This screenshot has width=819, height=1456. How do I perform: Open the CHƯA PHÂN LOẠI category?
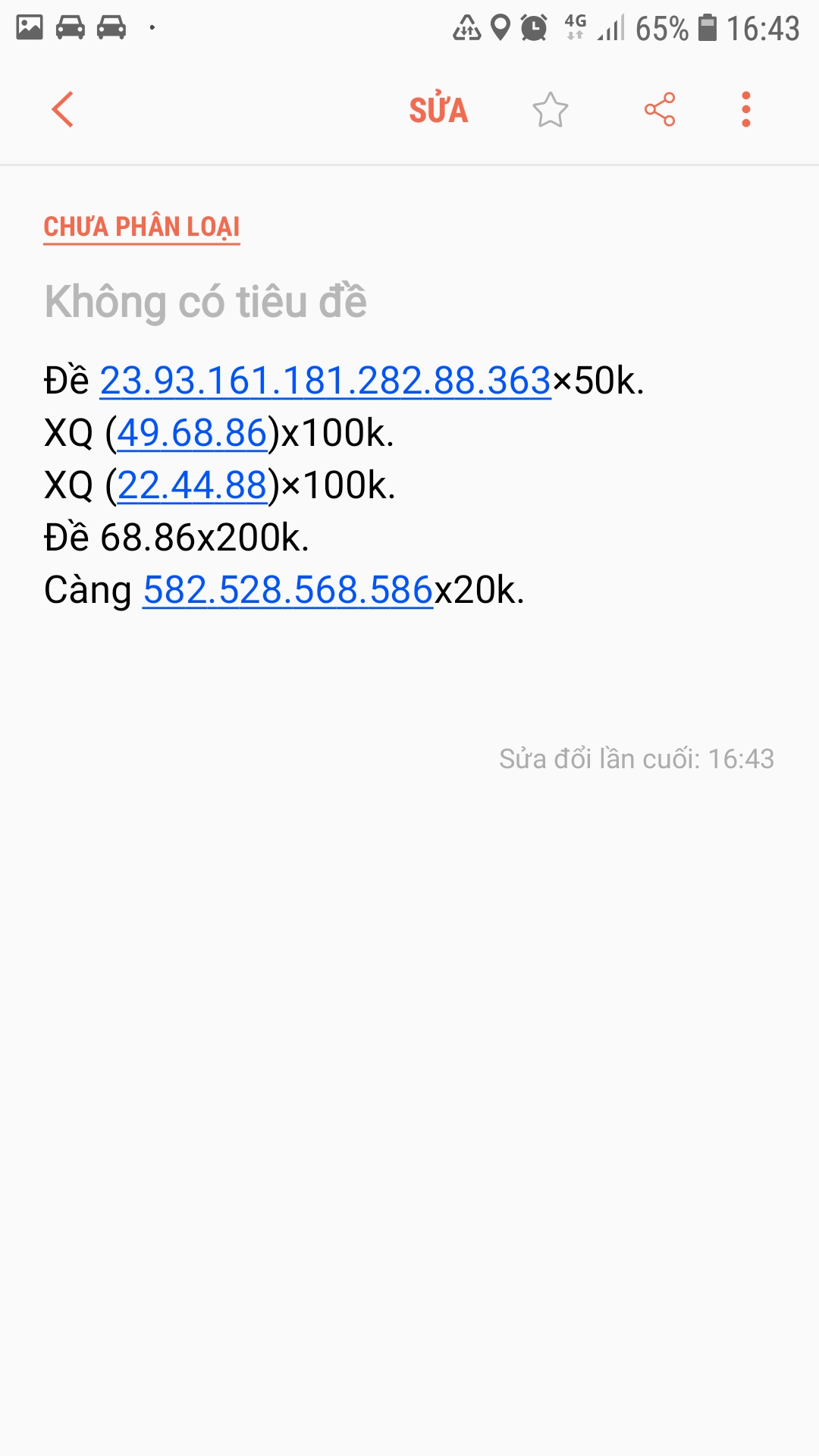(142, 227)
